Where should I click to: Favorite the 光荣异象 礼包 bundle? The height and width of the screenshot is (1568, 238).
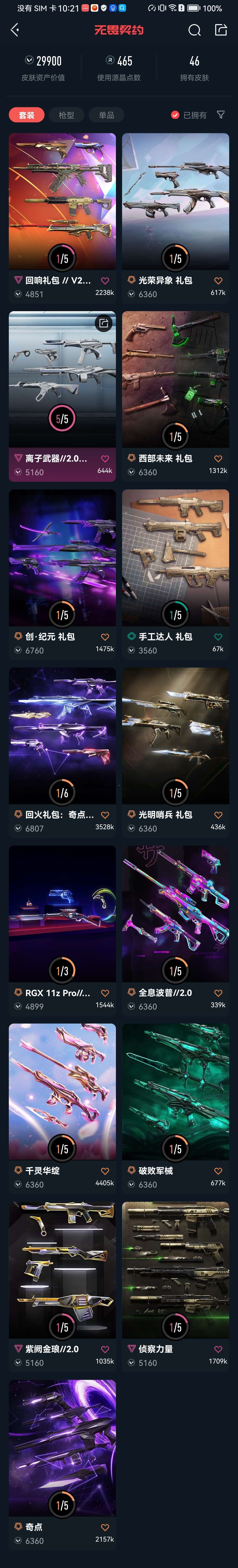218,281
